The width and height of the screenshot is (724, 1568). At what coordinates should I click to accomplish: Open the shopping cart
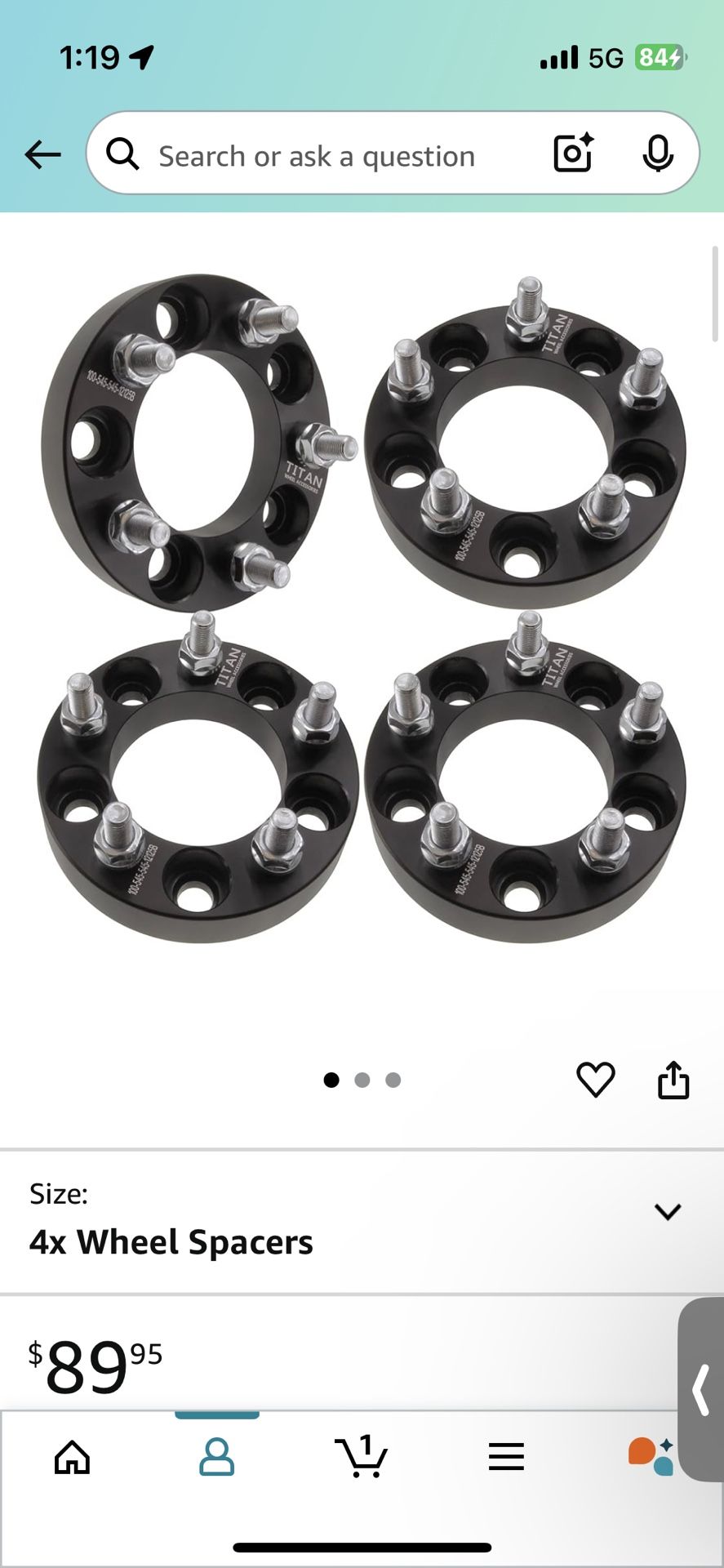[362, 1457]
